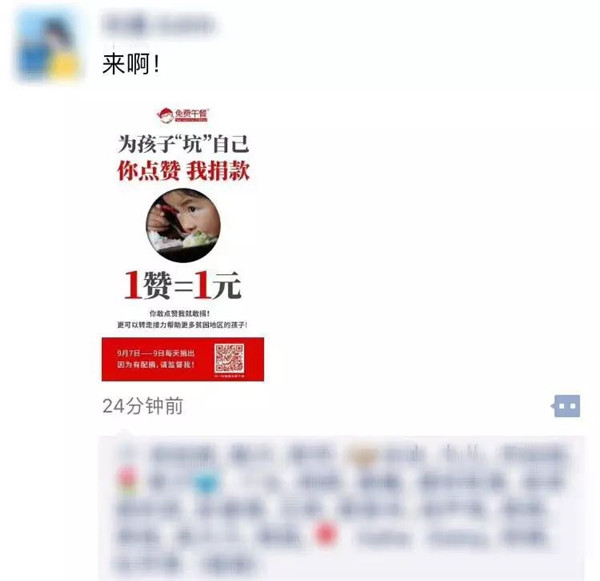Open the like and comment bubble button
Image resolution: width=600 pixels, height=581 pixels.
567,406
